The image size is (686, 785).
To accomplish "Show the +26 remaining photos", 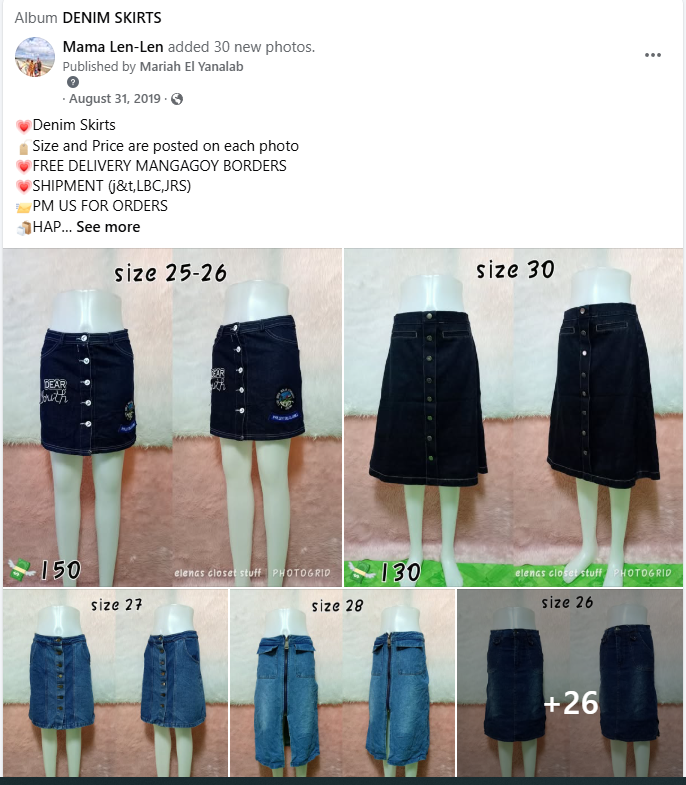I will [x=570, y=682].
